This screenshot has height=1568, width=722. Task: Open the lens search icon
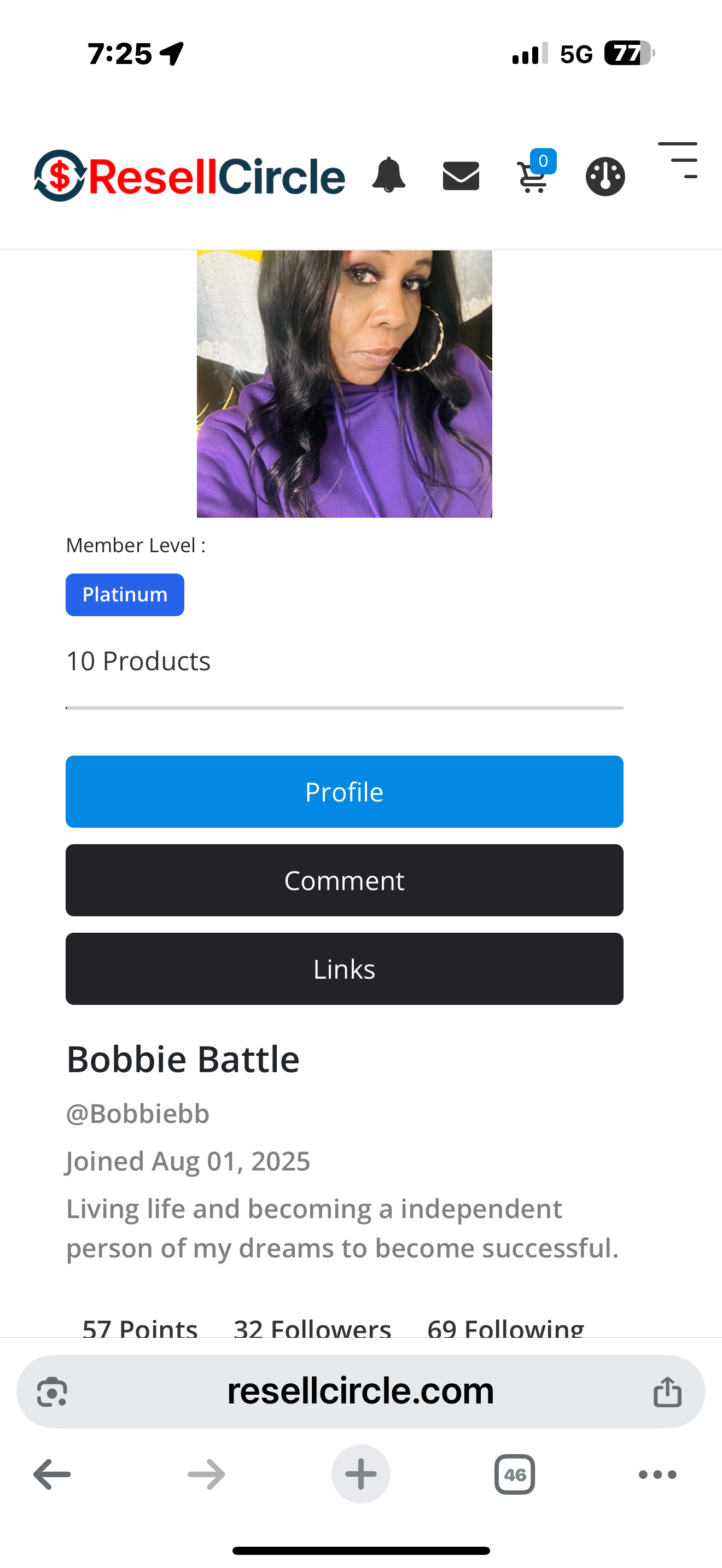click(x=53, y=1391)
